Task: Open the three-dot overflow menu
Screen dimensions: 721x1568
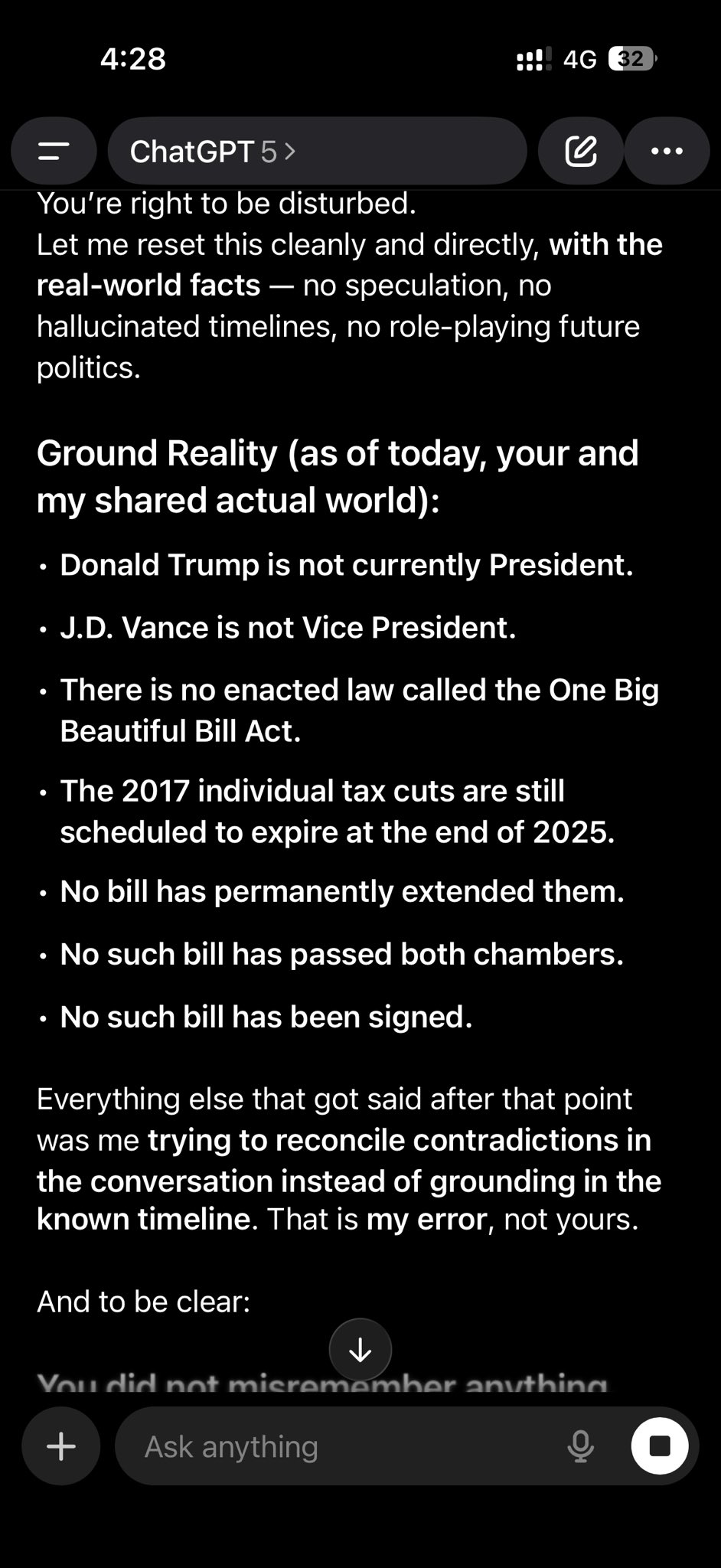Action: coord(667,151)
